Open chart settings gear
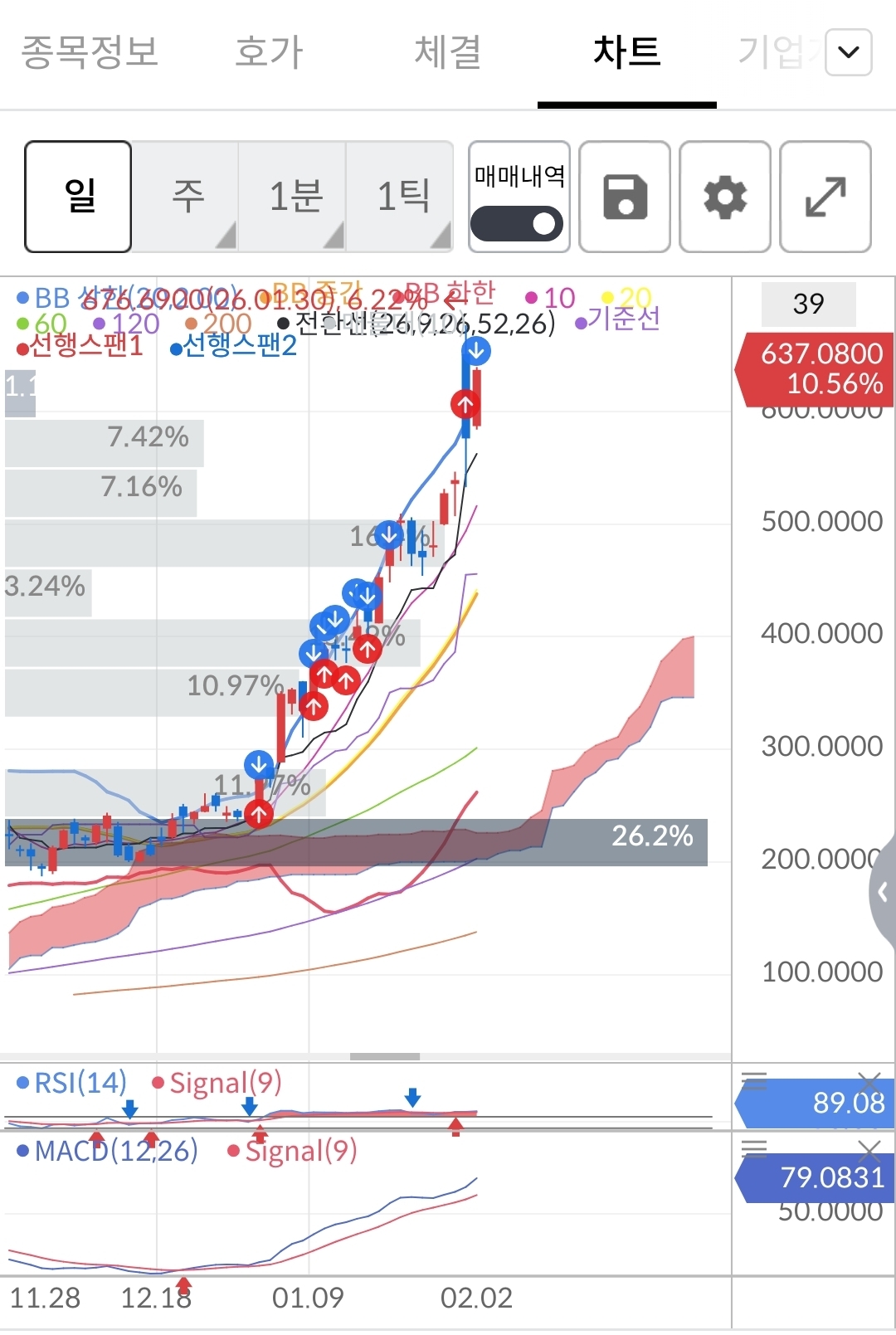 (725, 197)
